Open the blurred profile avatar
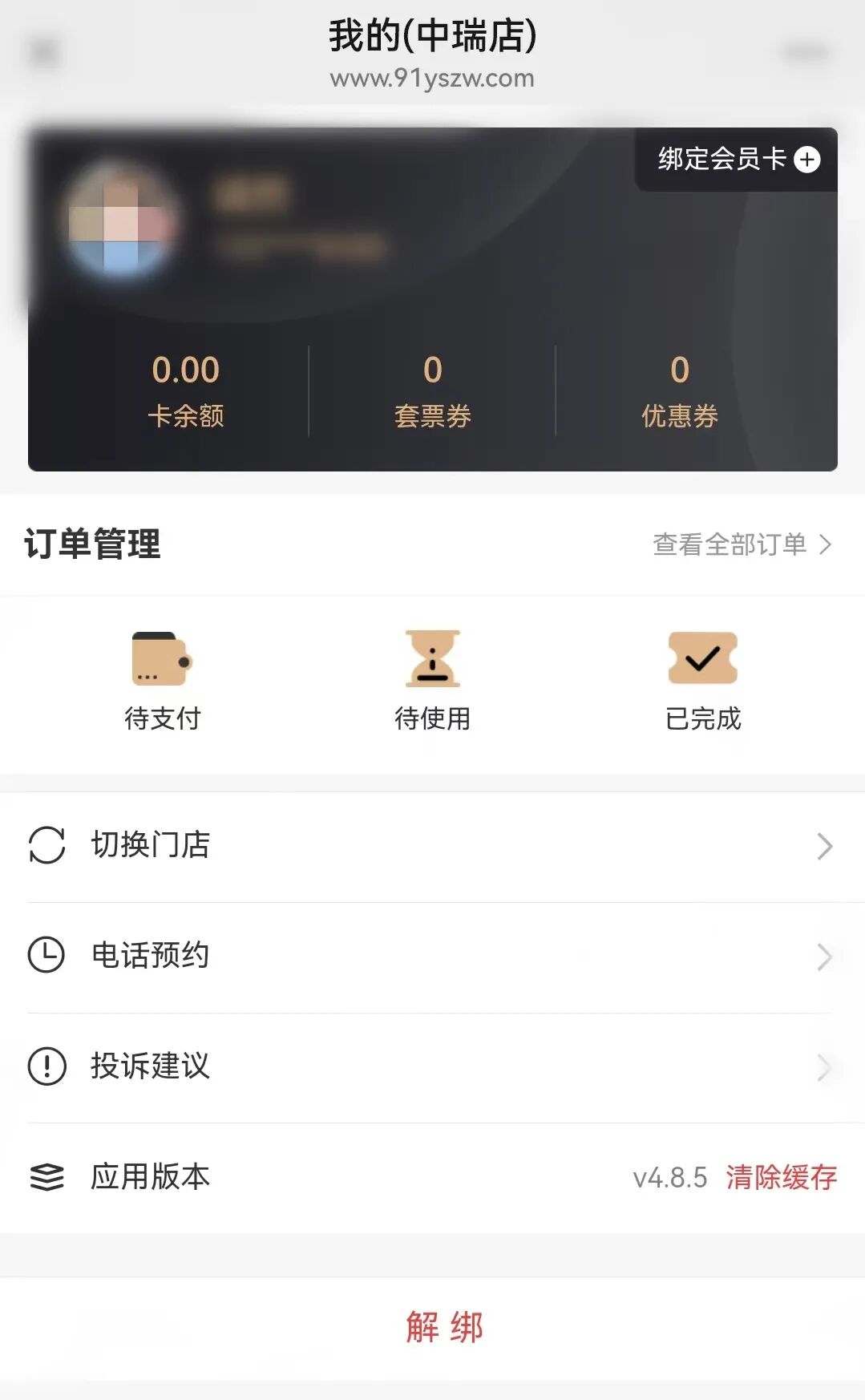Image resolution: width=865 pixels, height=1400 pixels. click(121, 219)
